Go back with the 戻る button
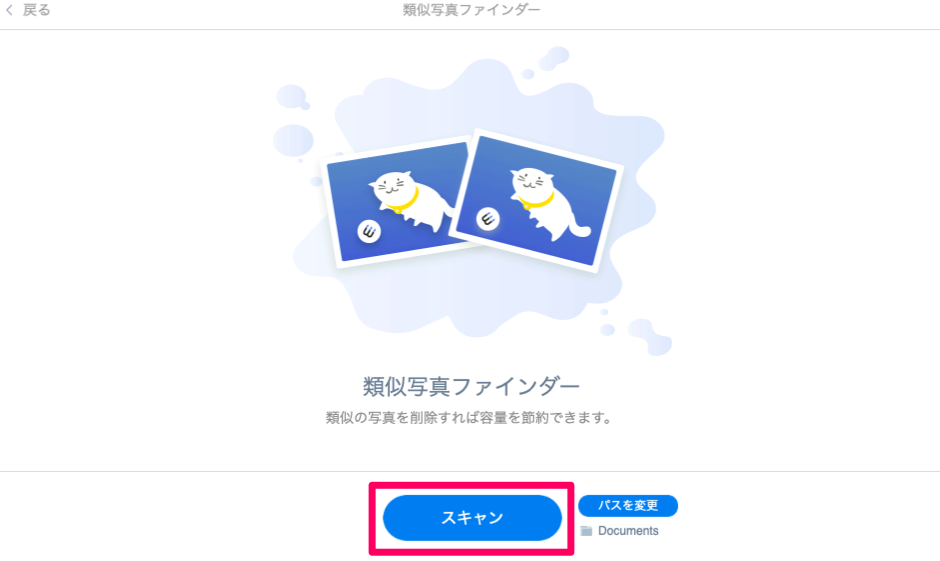Image resolution: width=940 pixels, height=561 pixels. [28, 10]
